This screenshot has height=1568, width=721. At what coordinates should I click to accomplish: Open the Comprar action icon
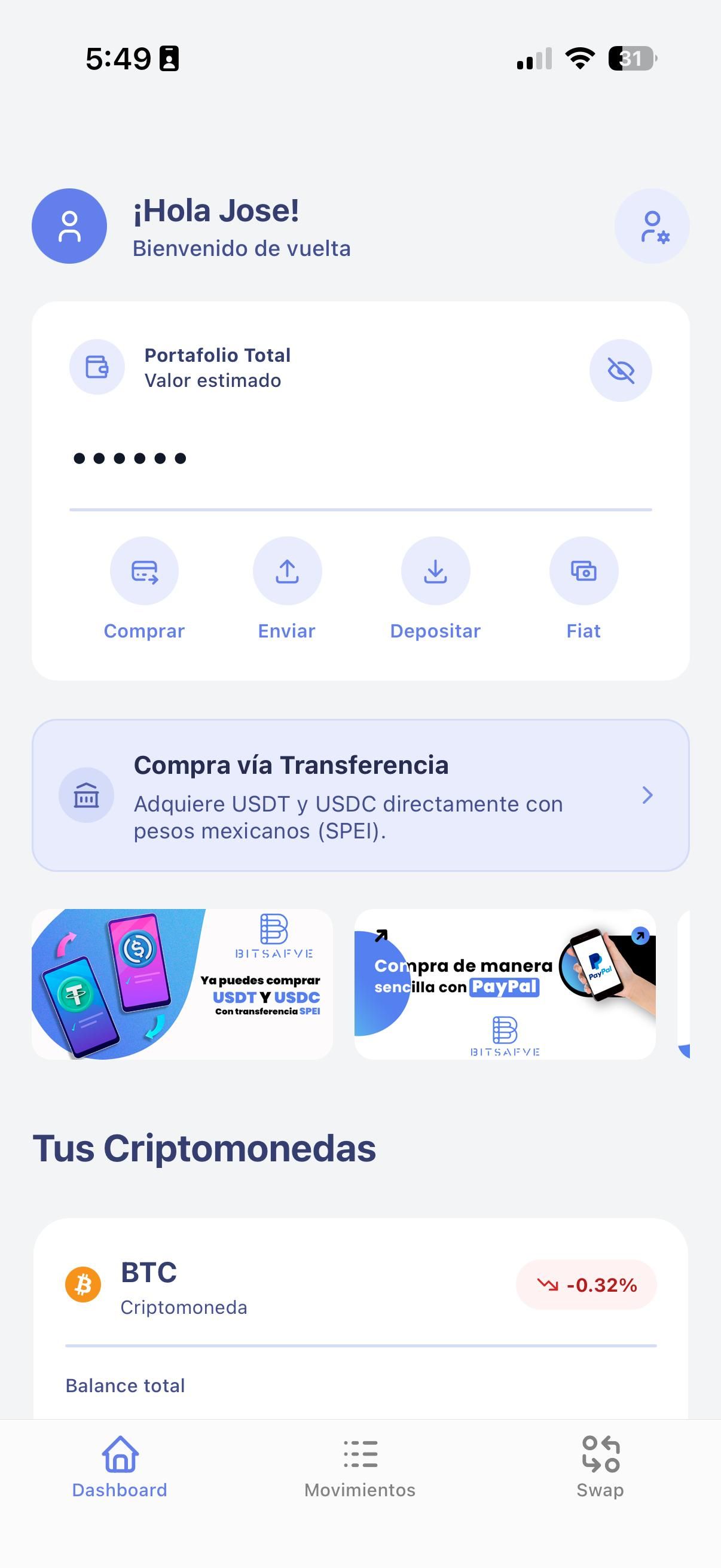(144, 571)
